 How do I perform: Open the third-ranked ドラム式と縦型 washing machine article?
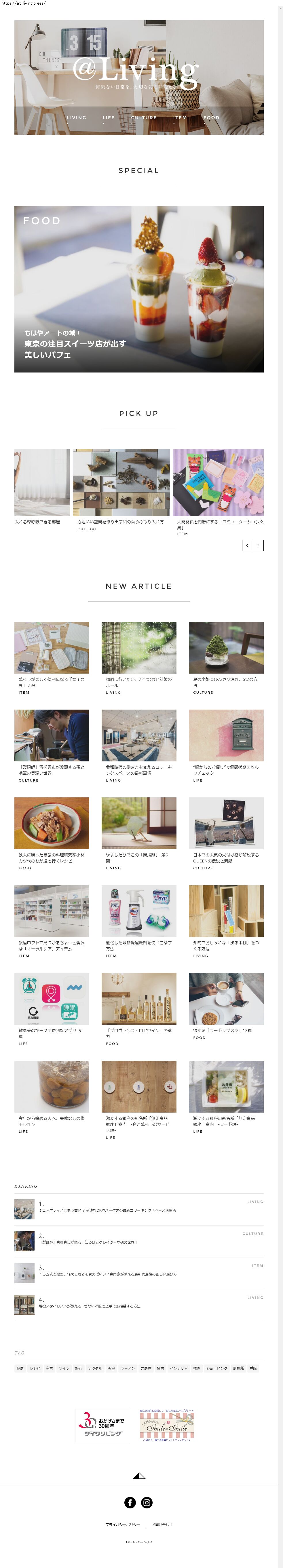pos(108,1274)
